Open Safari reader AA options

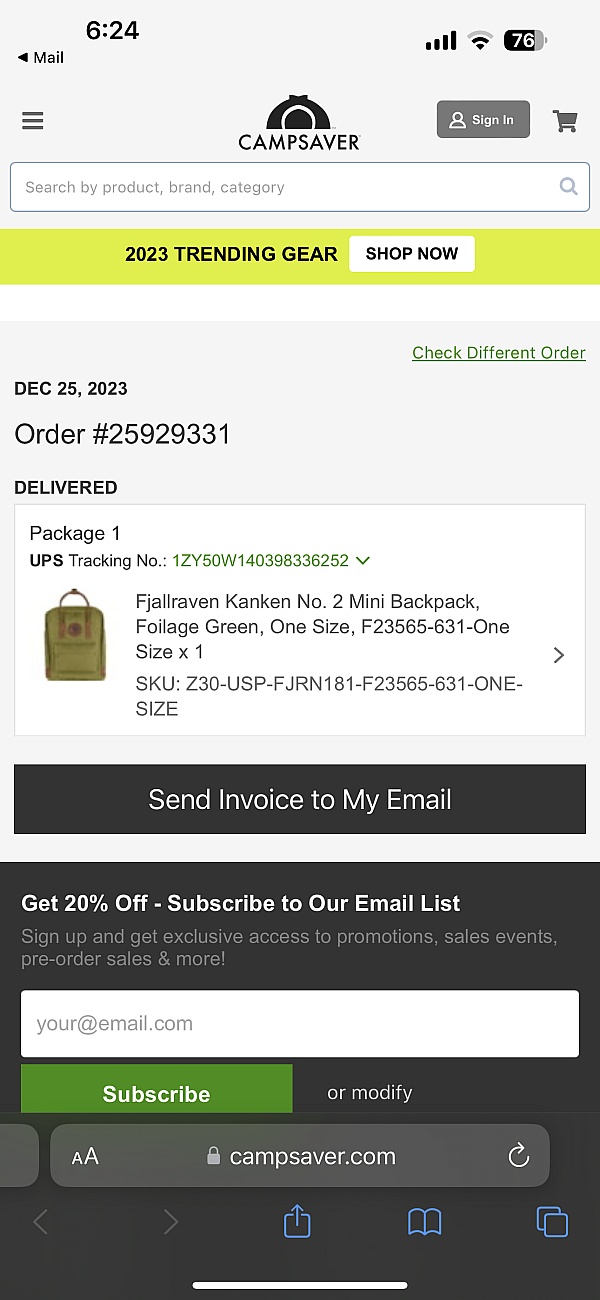click(86, 1157)
